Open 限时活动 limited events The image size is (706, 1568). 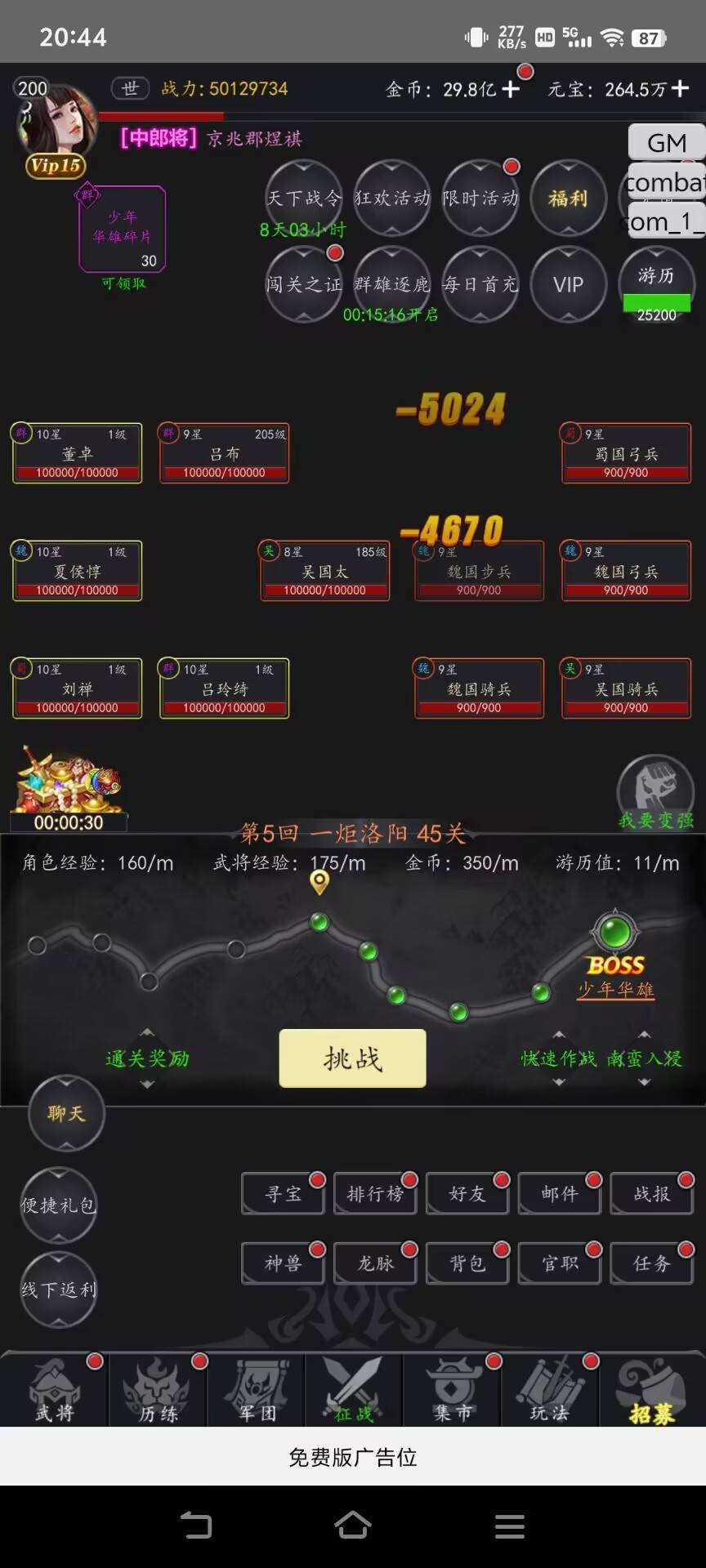click(480, 198)
